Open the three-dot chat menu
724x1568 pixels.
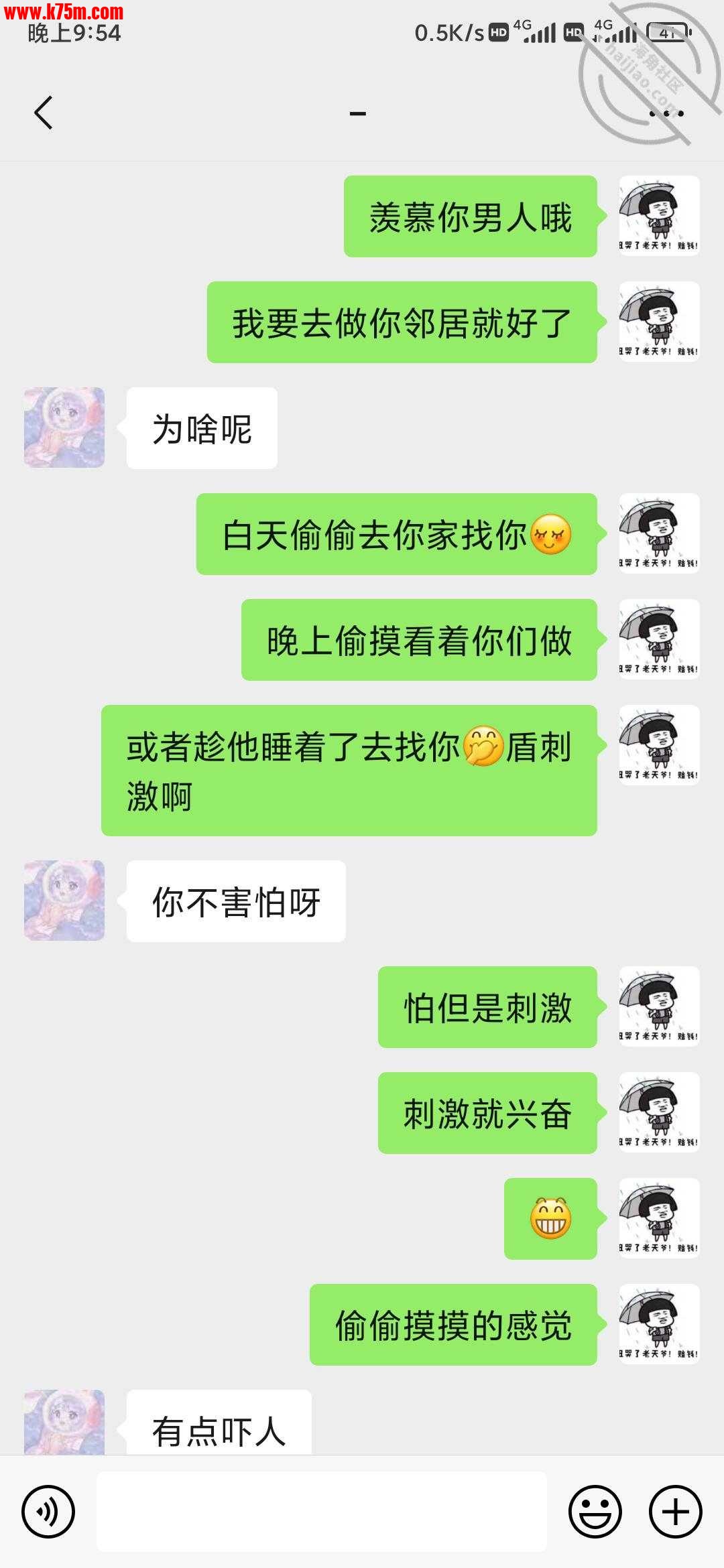pyautogui.click(x=666, y=113)
